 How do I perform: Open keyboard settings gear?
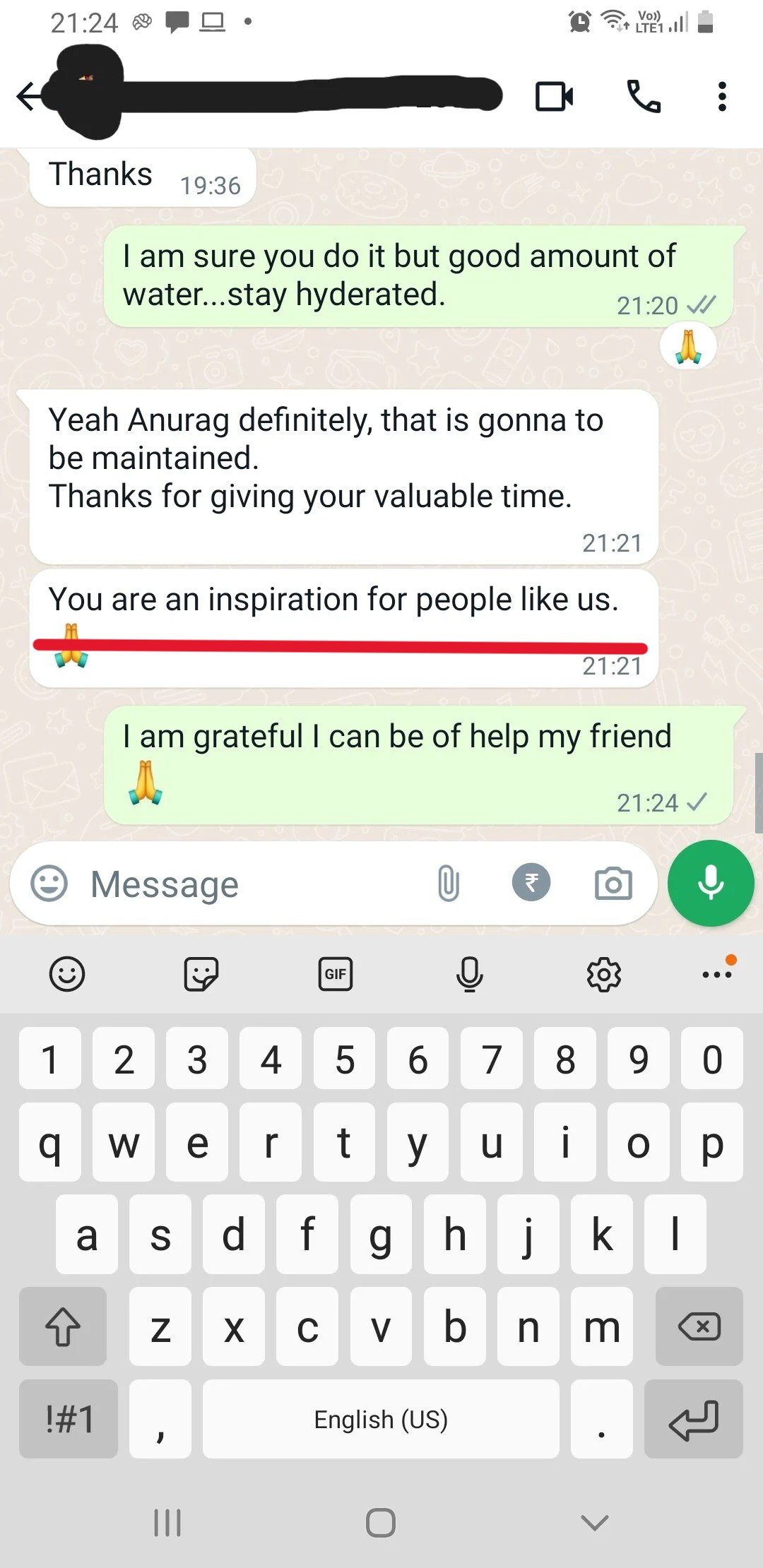(603, 975)
